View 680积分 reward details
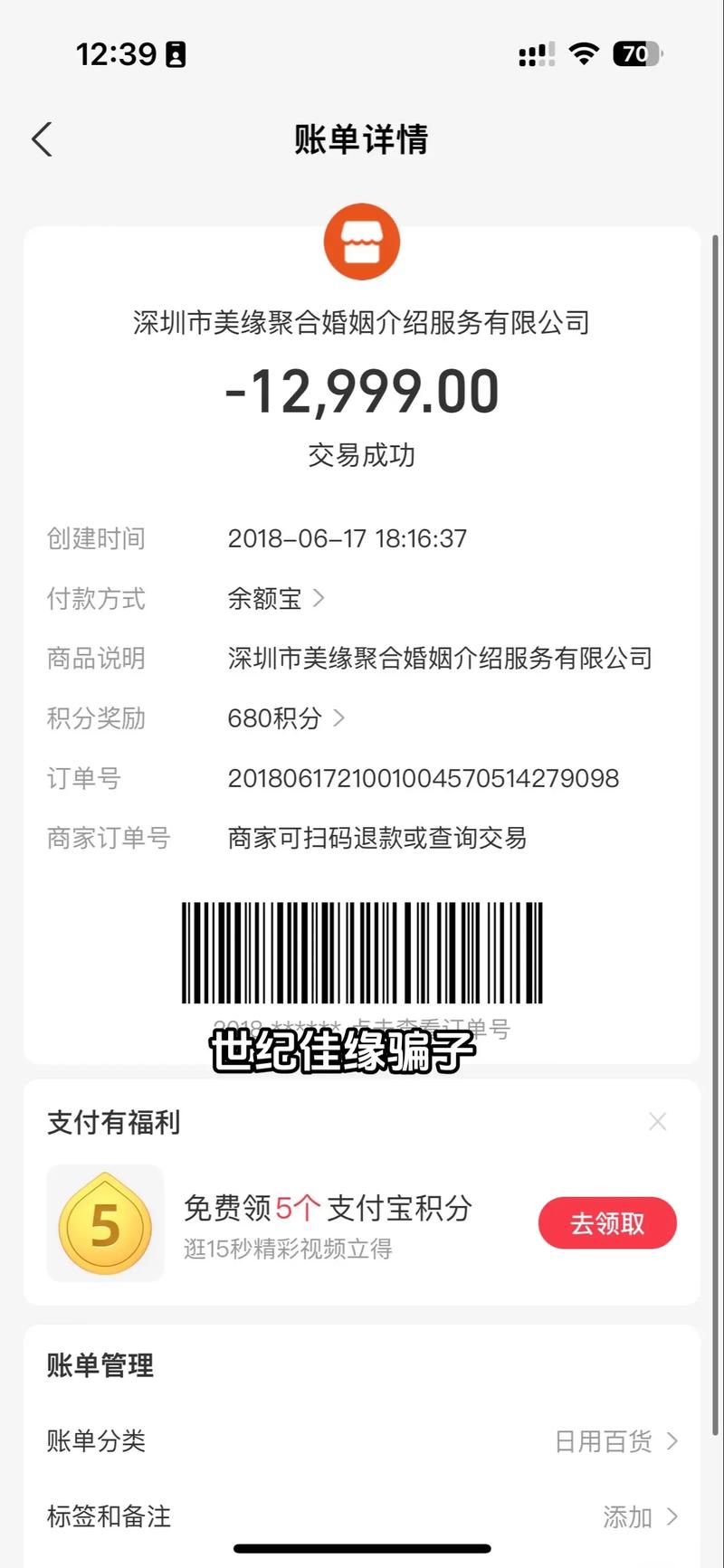Image resolution: width=724 pixels, height=1568 pixels. point(285,718)
